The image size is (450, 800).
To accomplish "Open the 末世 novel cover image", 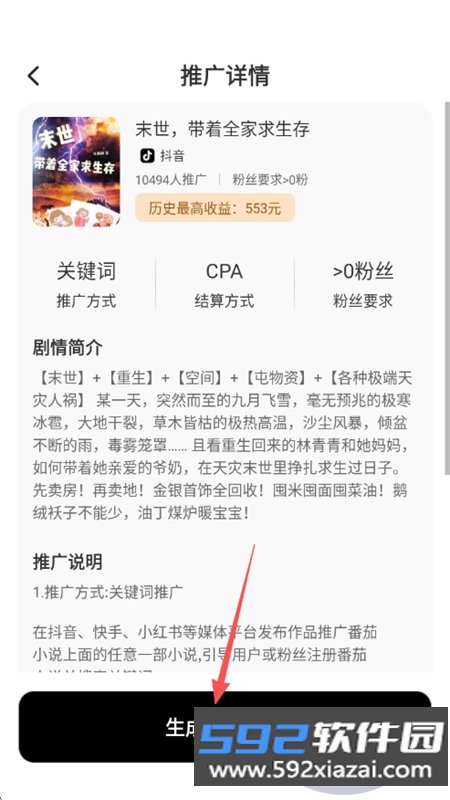I will 76,171.
